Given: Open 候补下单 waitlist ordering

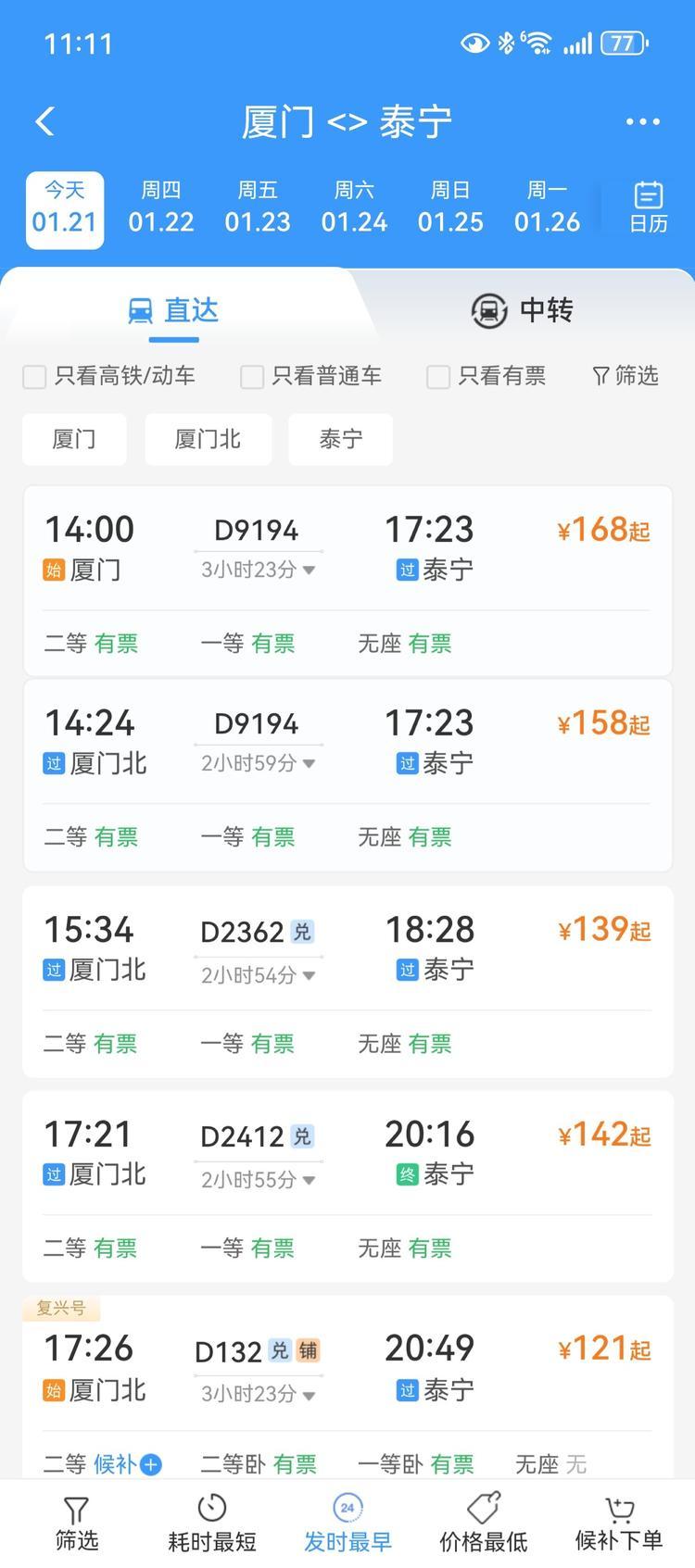Looking at the screenshot, I should coord(619,1524).
